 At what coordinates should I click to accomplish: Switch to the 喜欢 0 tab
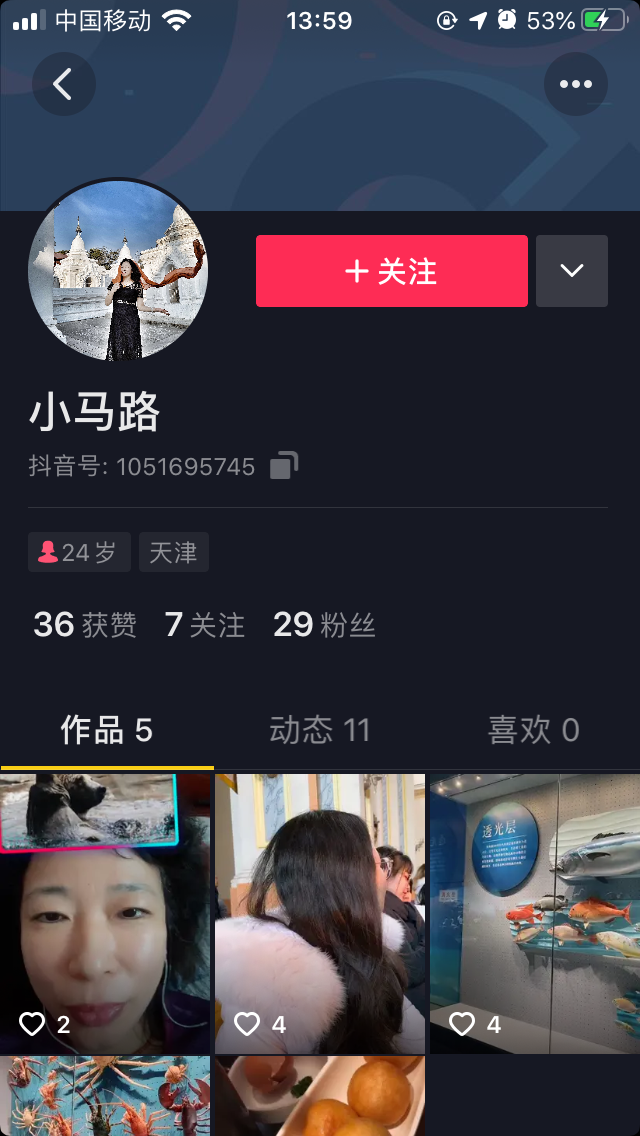click(x=533, y=730)
